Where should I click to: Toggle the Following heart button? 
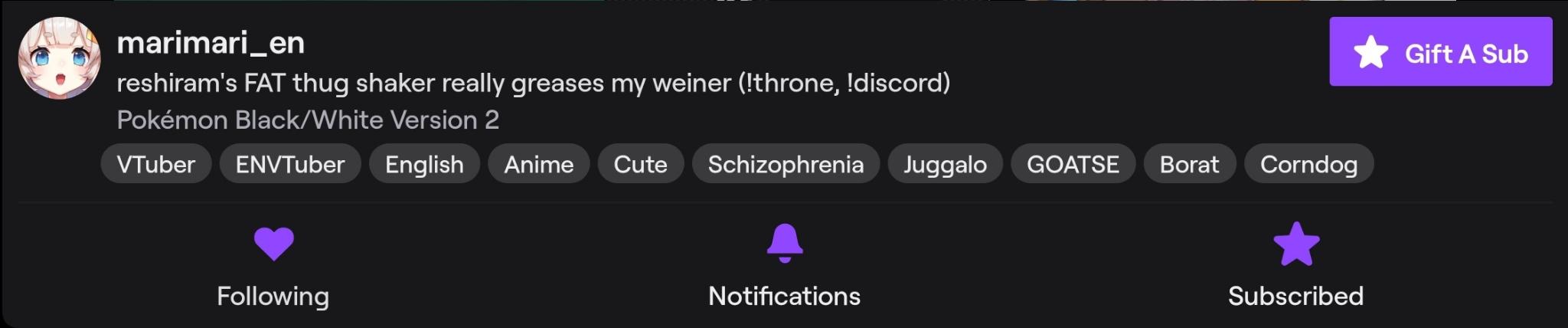point(273,245)
